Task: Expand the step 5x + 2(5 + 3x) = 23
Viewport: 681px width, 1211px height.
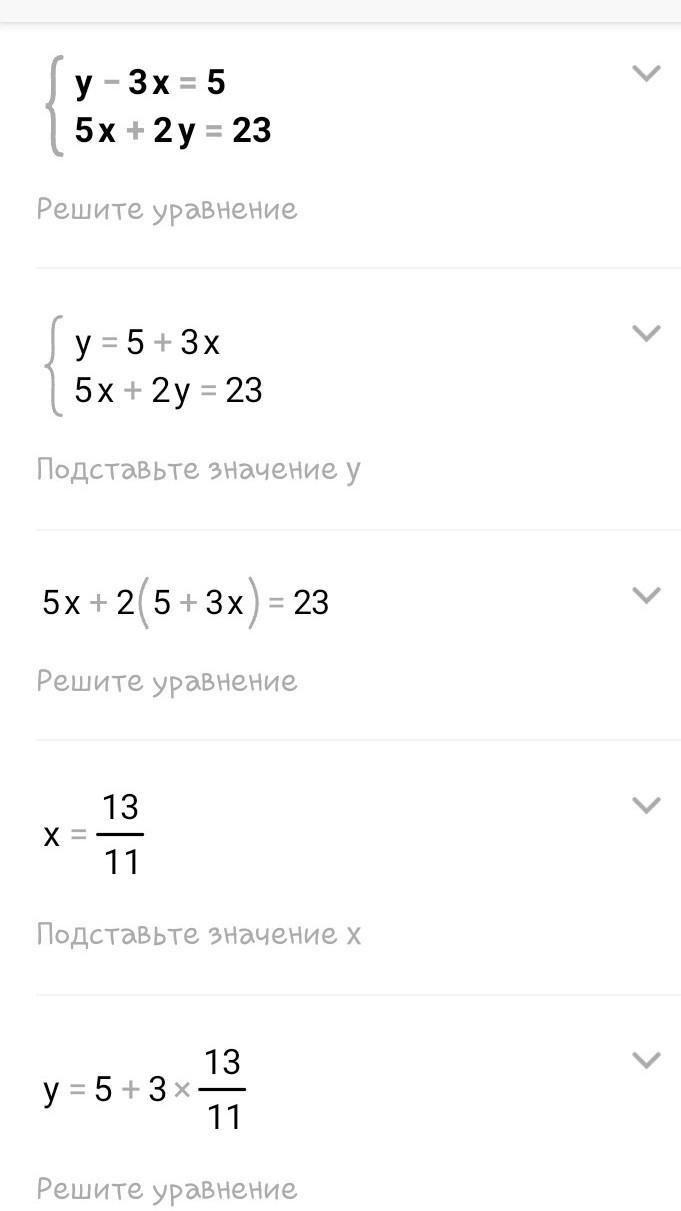Action: [x=647, y=595]
